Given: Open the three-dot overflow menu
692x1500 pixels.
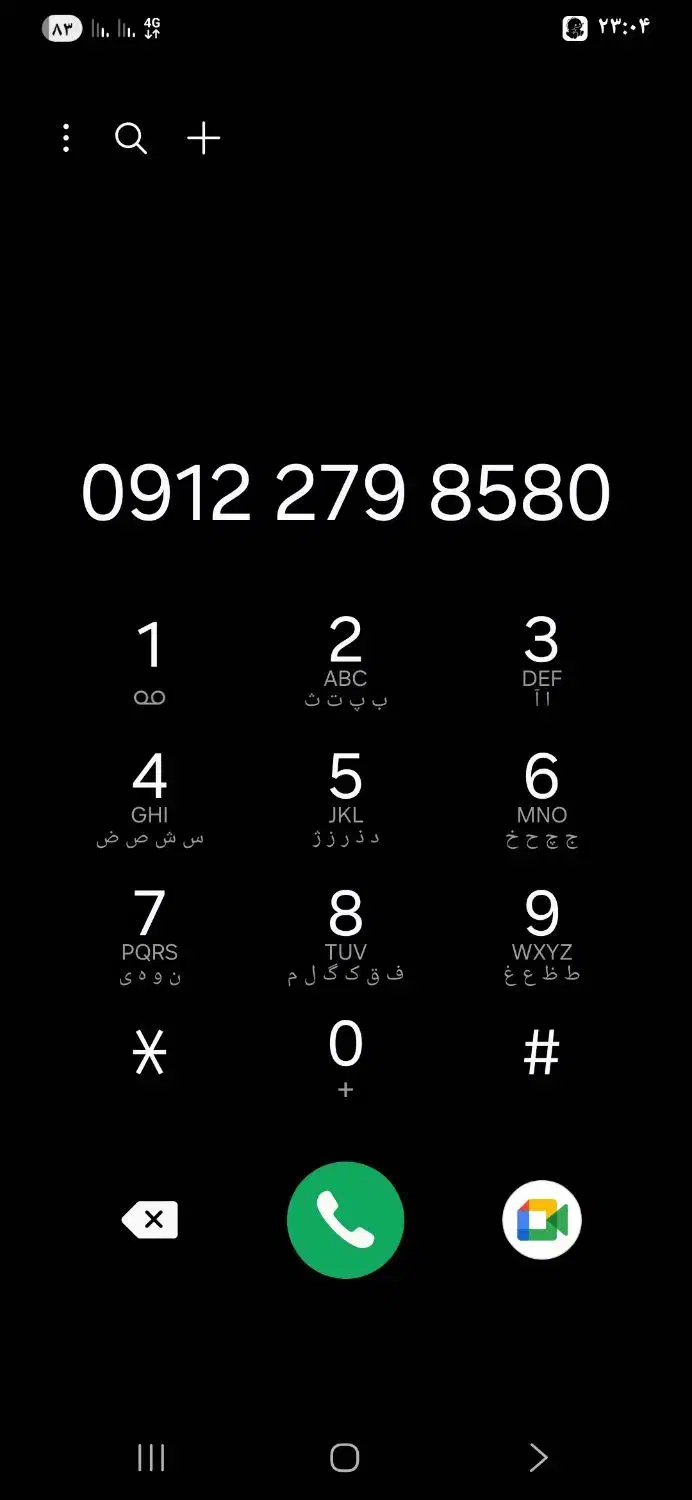Looking at the screenshot, I should [x=66, y=138].
